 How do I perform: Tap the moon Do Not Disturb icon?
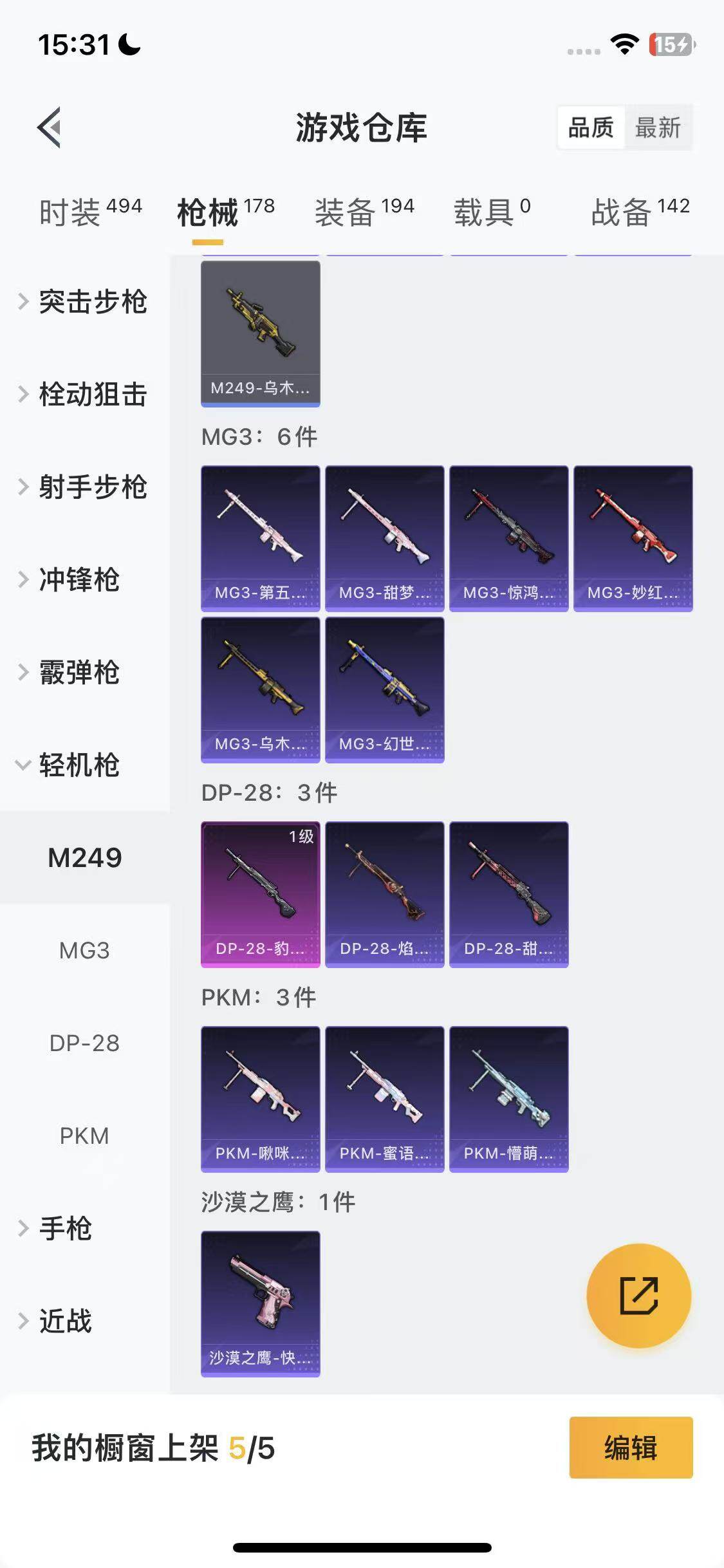click(x=128, y=44)
